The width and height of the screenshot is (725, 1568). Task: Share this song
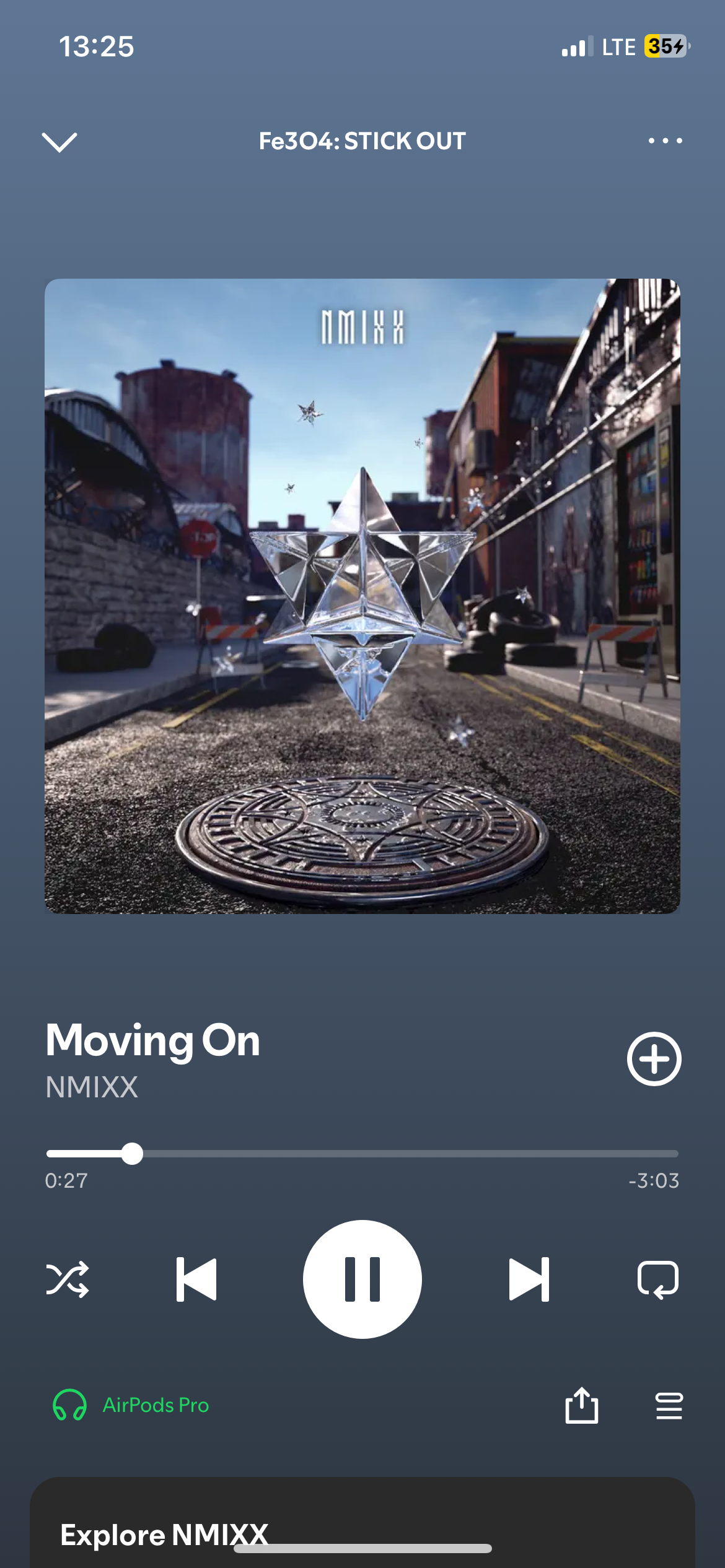[x=581, y=1406]
